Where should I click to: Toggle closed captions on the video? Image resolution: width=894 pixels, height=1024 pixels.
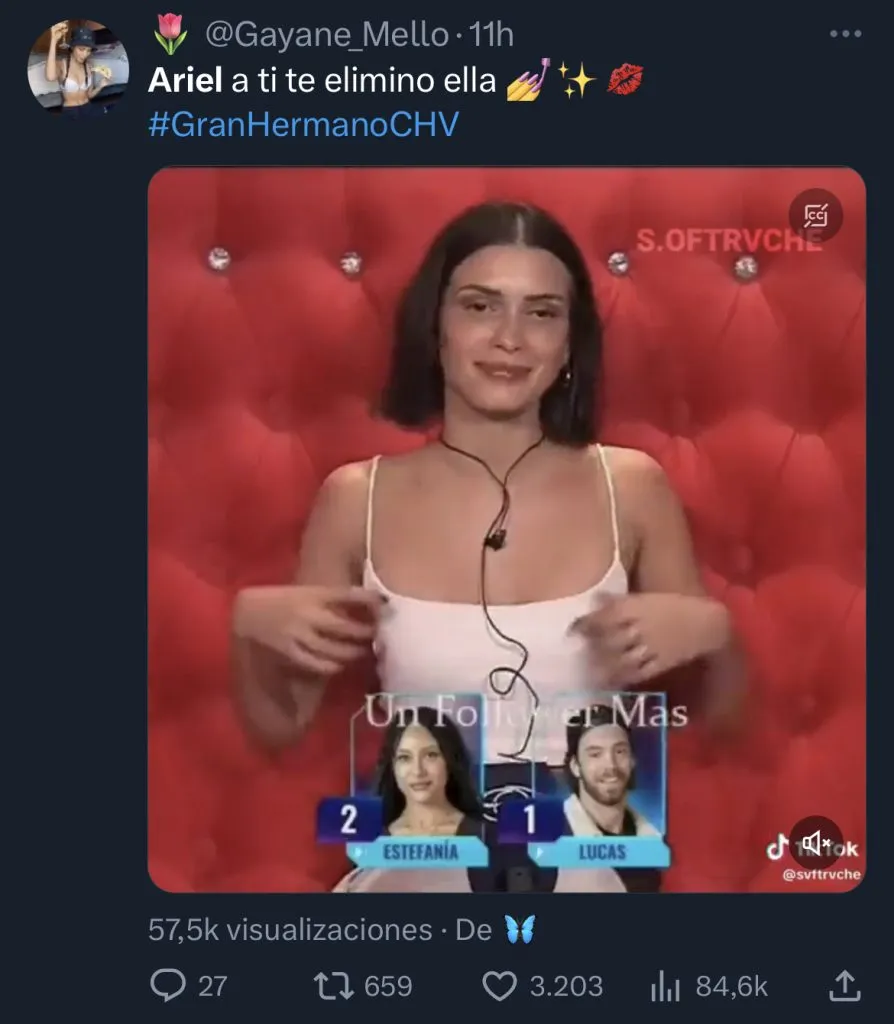(x=816, y=215)
